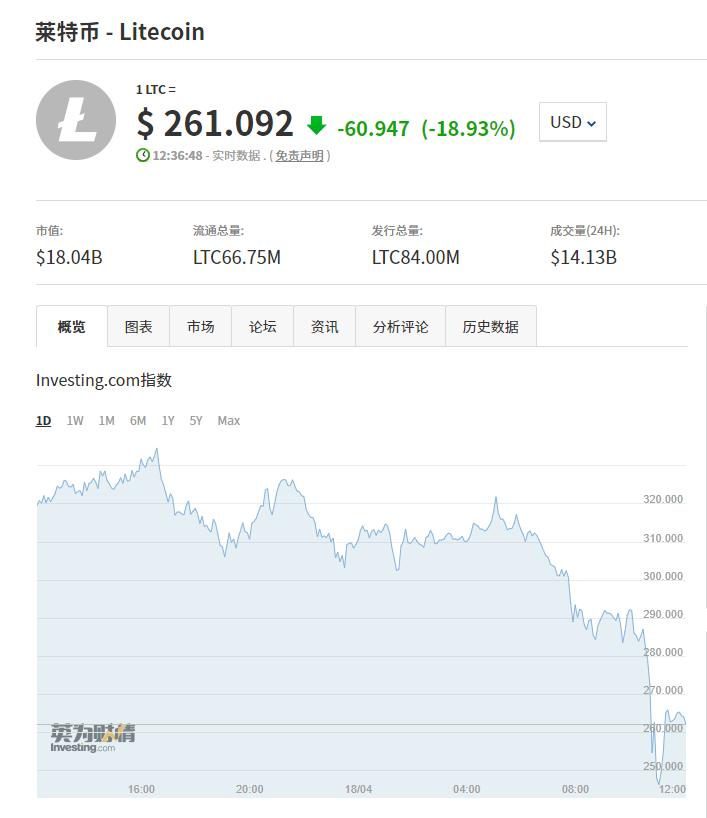The width and height of the screenshot is (707, 818).
Task: Select the 1W chart range
Action: (x=75, y=421)
